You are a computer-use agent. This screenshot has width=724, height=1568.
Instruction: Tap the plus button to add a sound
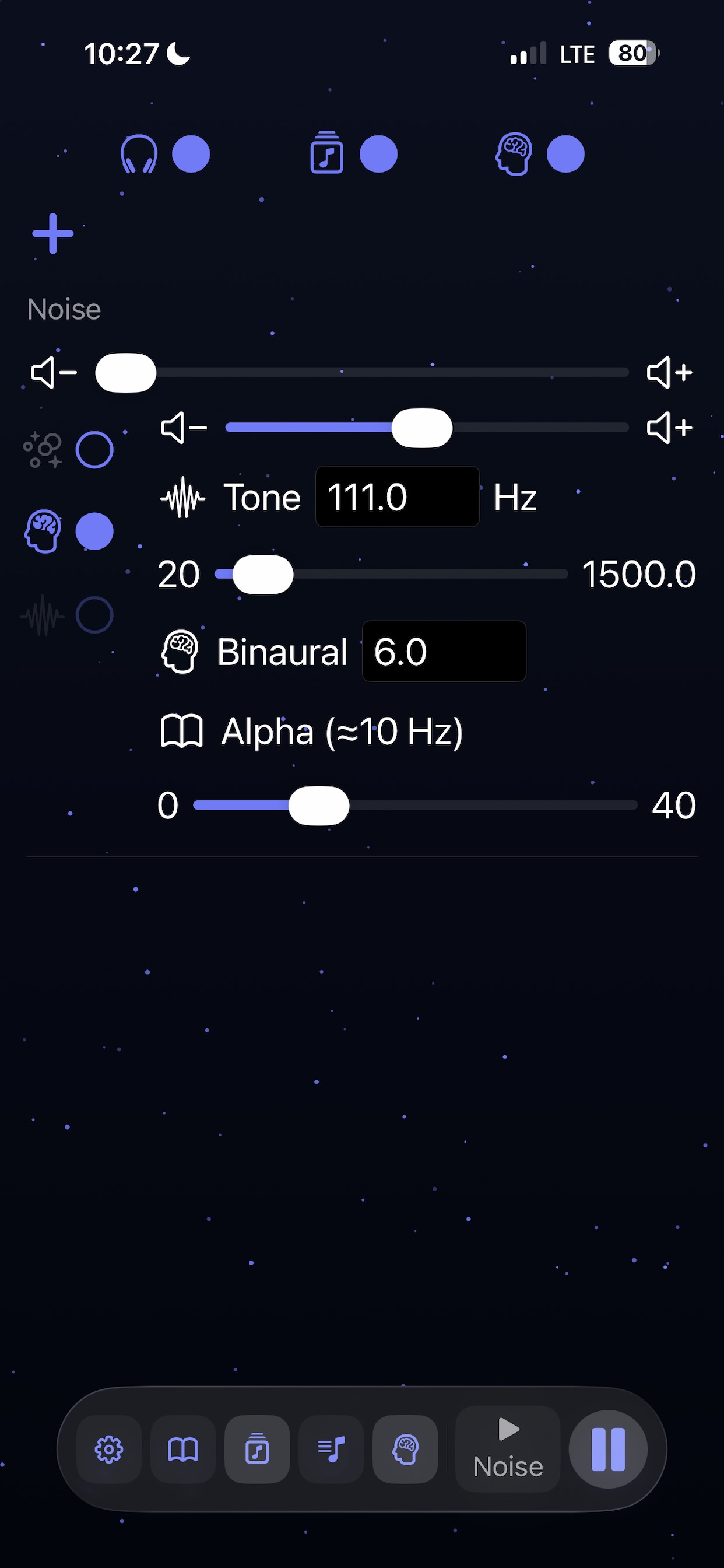(x=52, y=234)
